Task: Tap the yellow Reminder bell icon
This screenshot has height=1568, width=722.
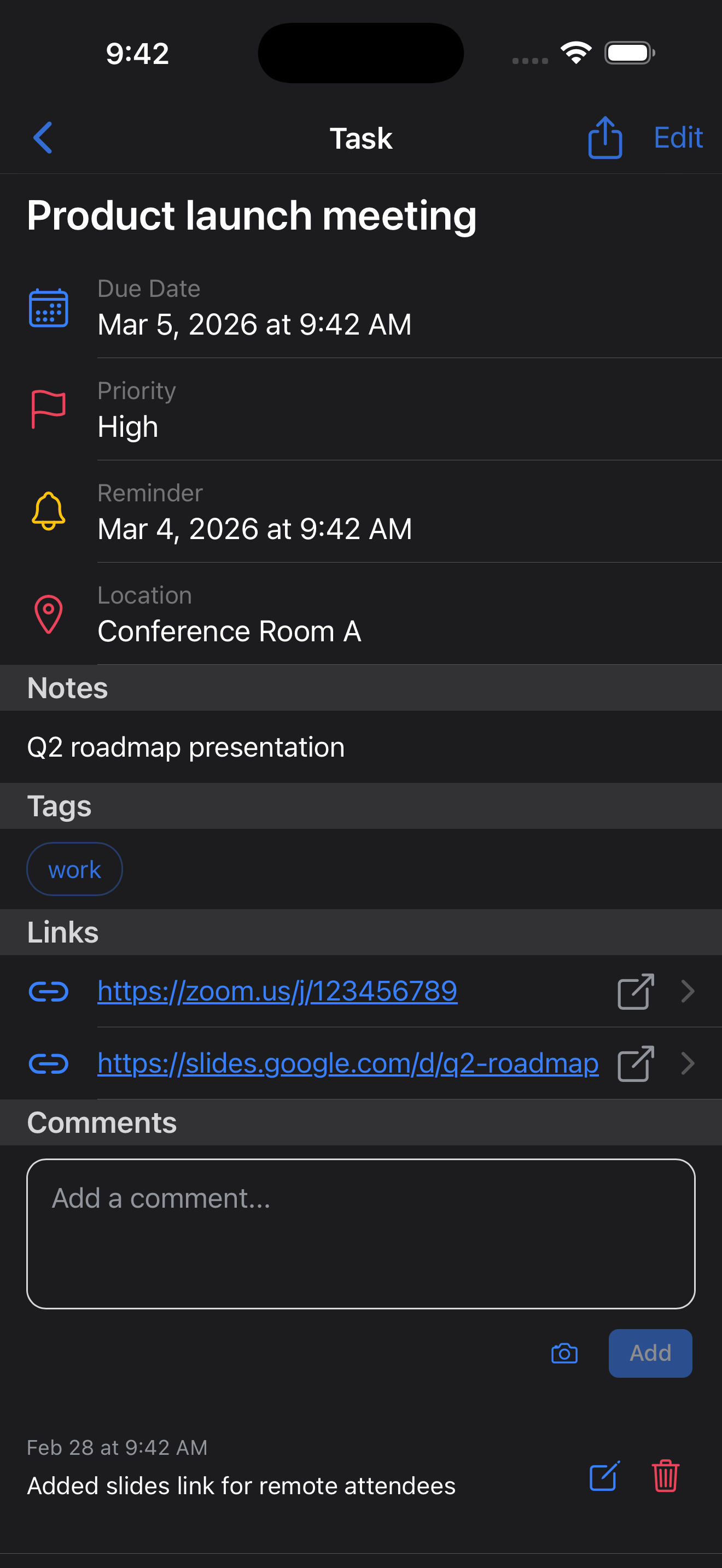Action: click(48, 512)
